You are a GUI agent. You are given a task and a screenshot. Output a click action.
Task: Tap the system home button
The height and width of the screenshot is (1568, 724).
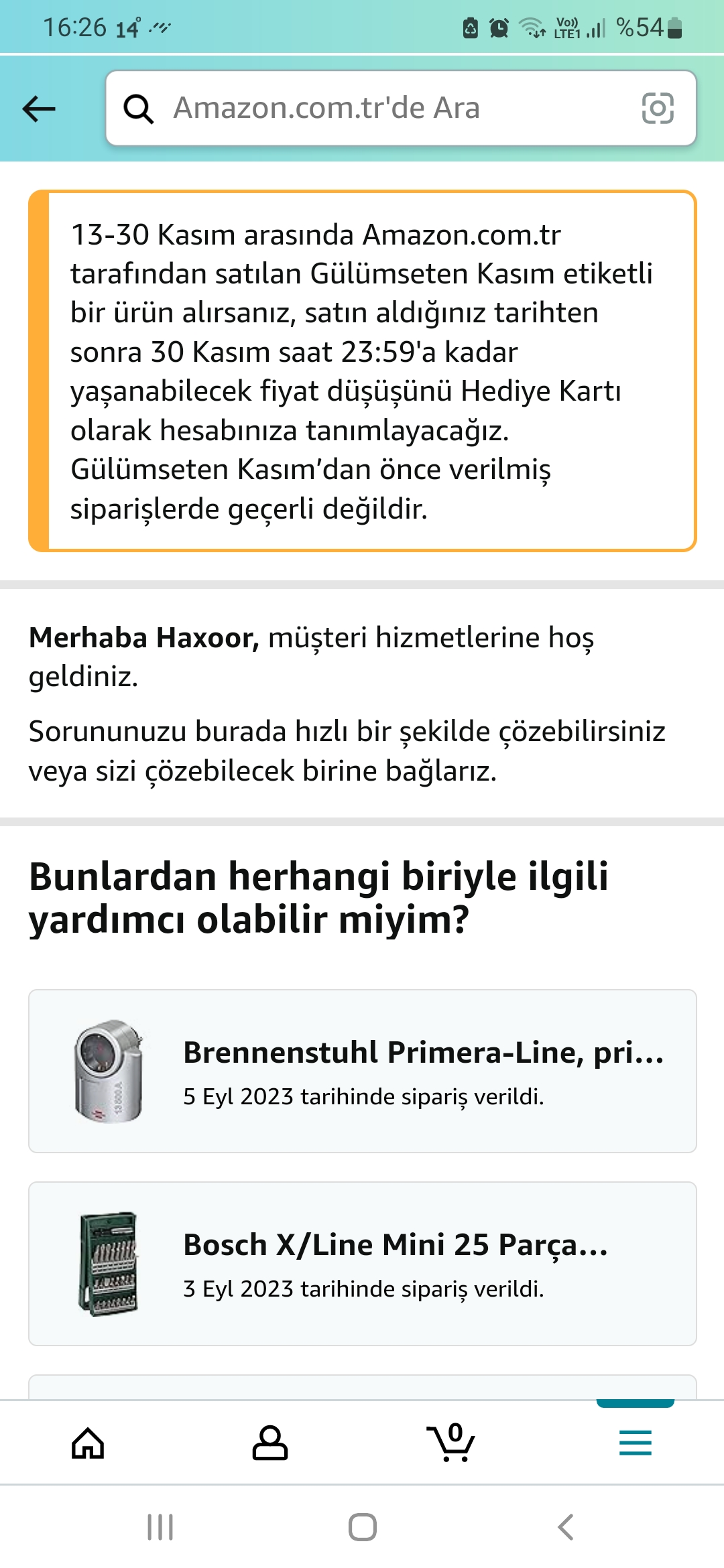coord(362,1527)
